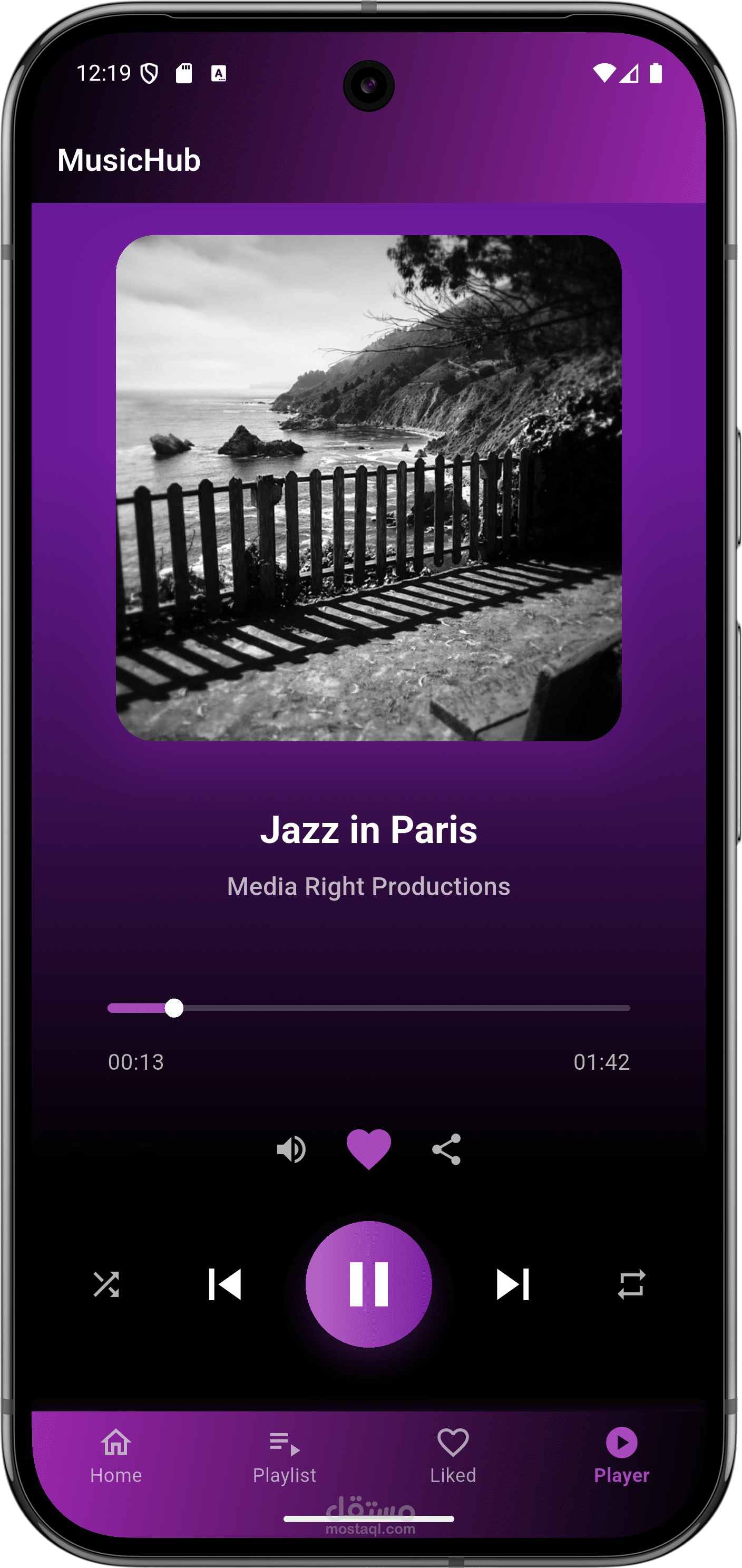Switch to the Home tab
This screenshot has height=1568, width=742.
point(116,1457)
